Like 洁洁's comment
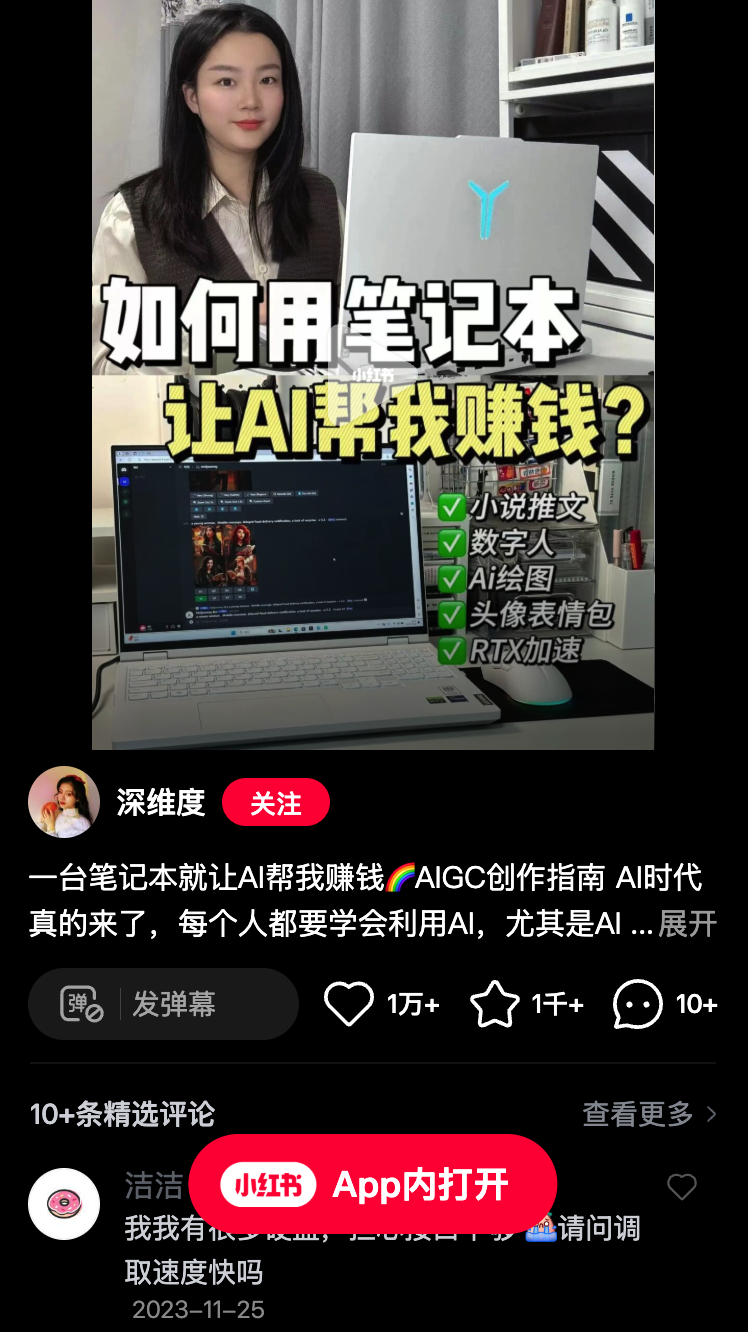The height and width of the screenshot is (1332, 748). (x=682, y=1187)
